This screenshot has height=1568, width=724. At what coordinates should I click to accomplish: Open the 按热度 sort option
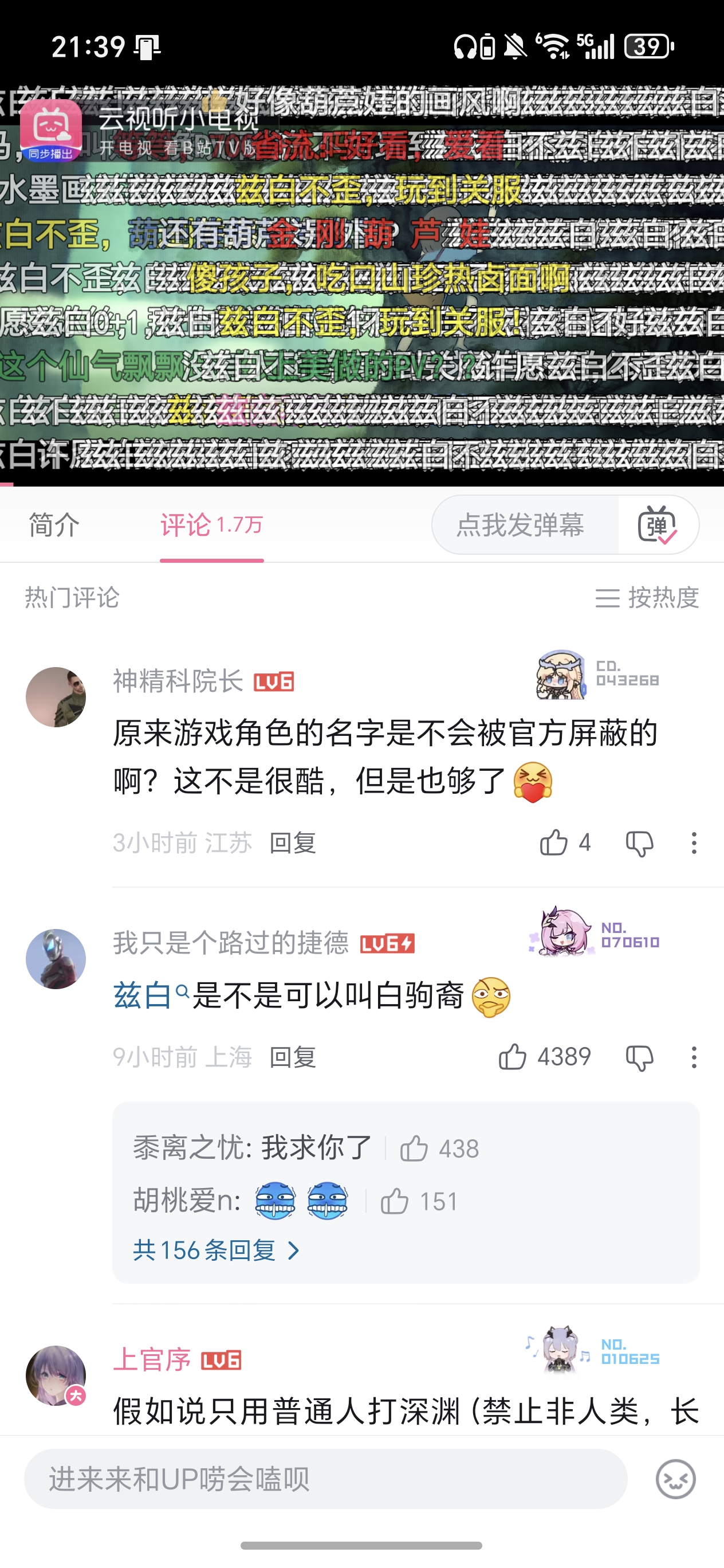coord(647,598)
